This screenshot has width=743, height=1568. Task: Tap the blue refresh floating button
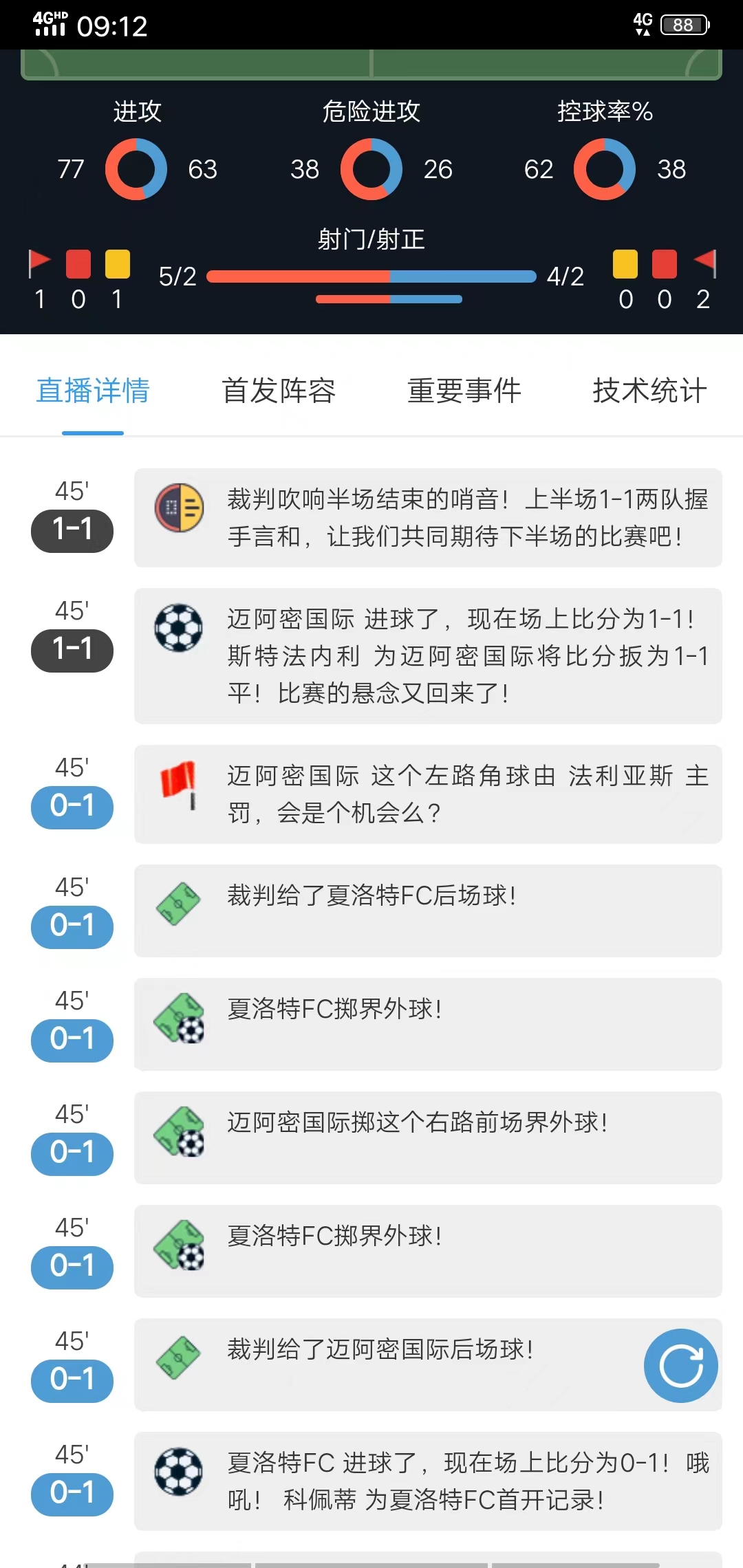[x=680, y=1365]
